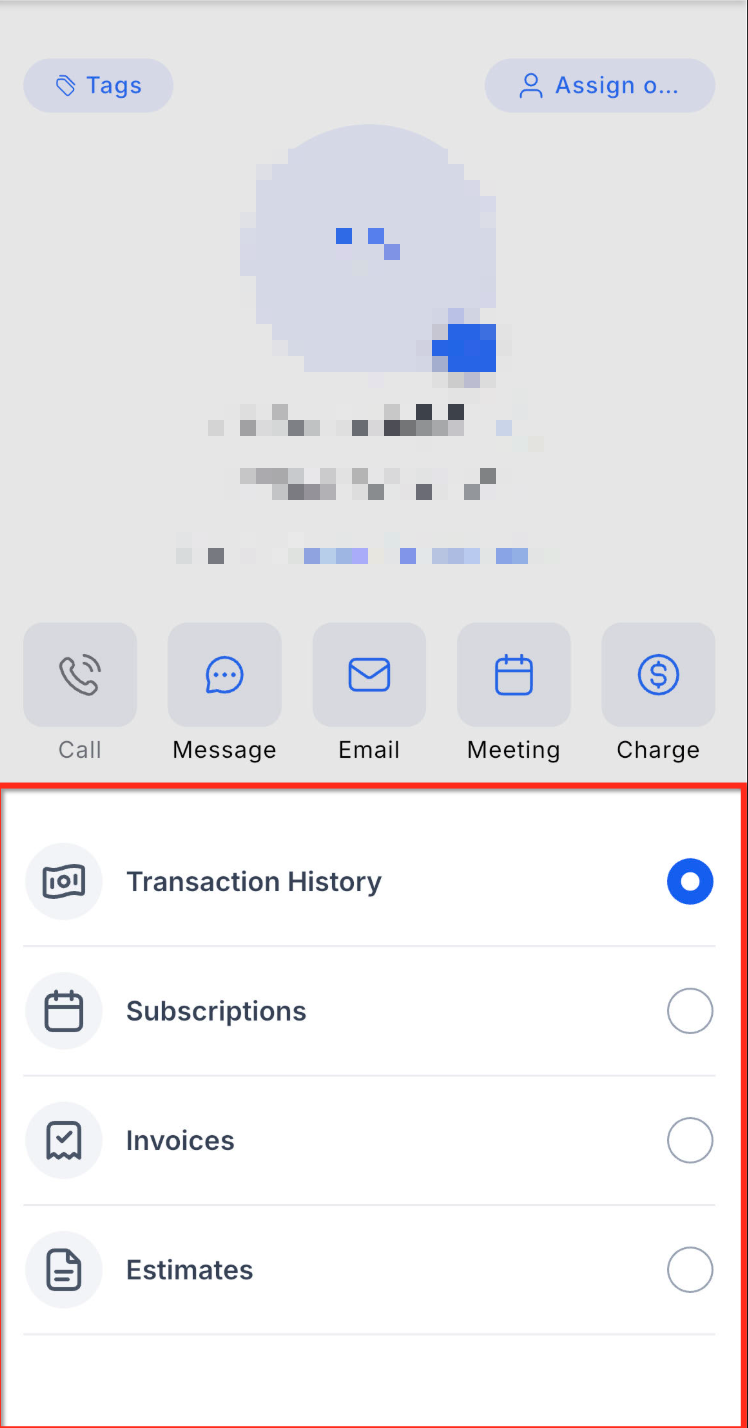Tap the Assign owner button

tap(600, 85)
